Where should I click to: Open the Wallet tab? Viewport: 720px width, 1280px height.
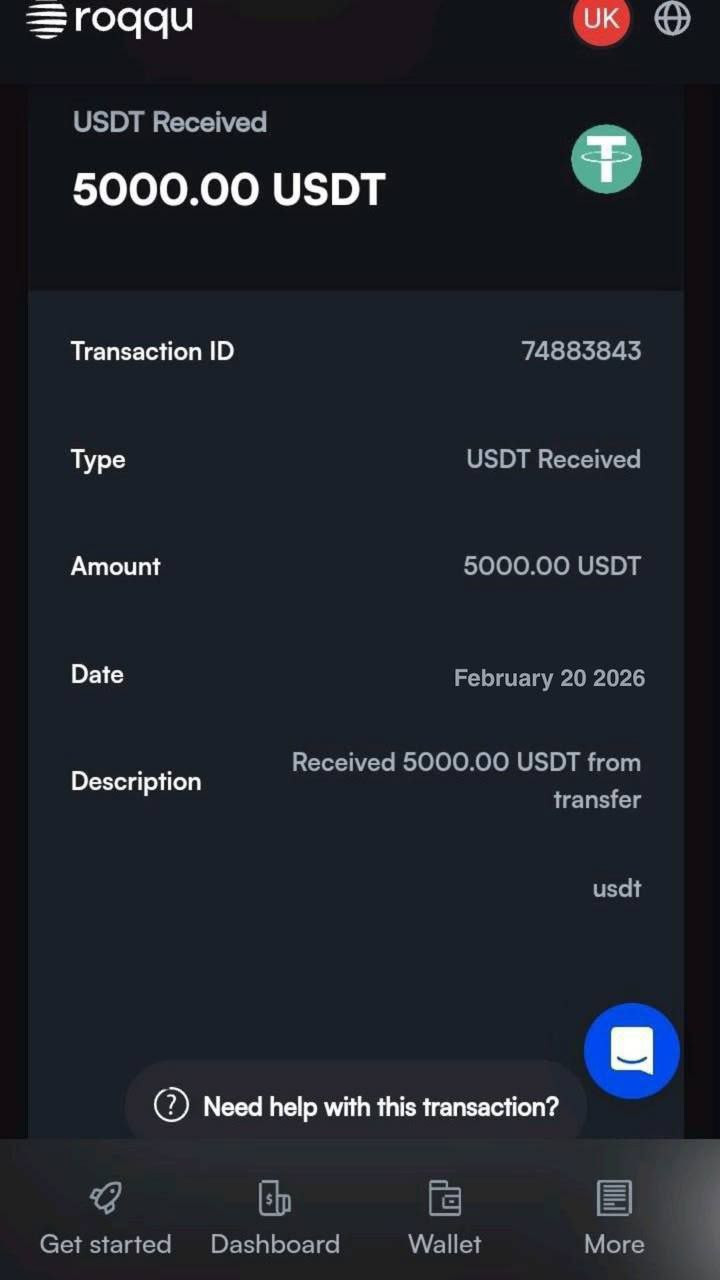click(445, 1216)
